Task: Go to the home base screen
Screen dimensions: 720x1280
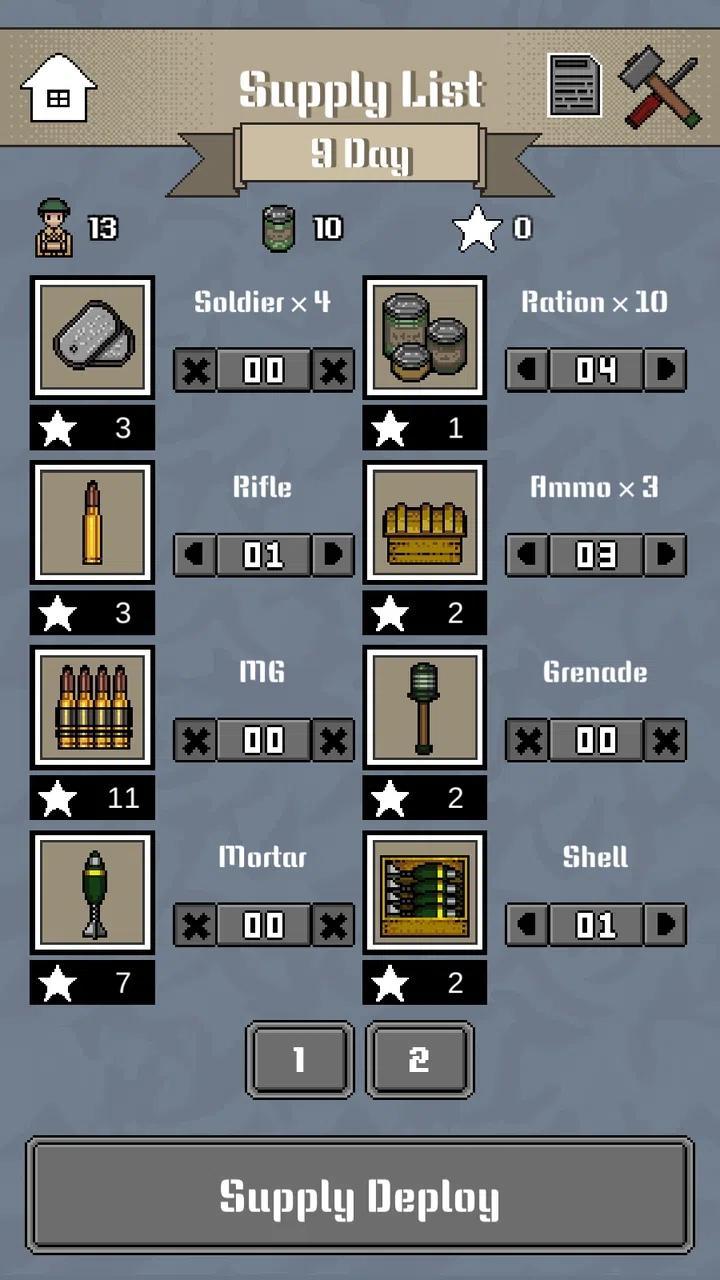Action: 58,88
